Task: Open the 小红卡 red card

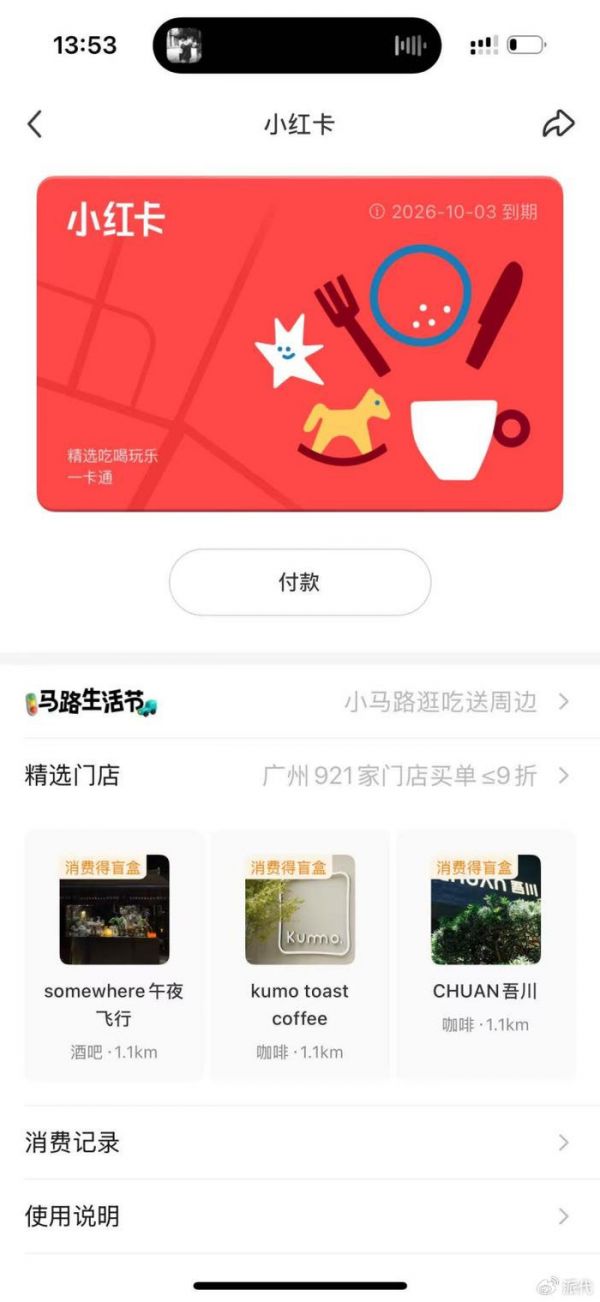Action: (x=299, y=343)
